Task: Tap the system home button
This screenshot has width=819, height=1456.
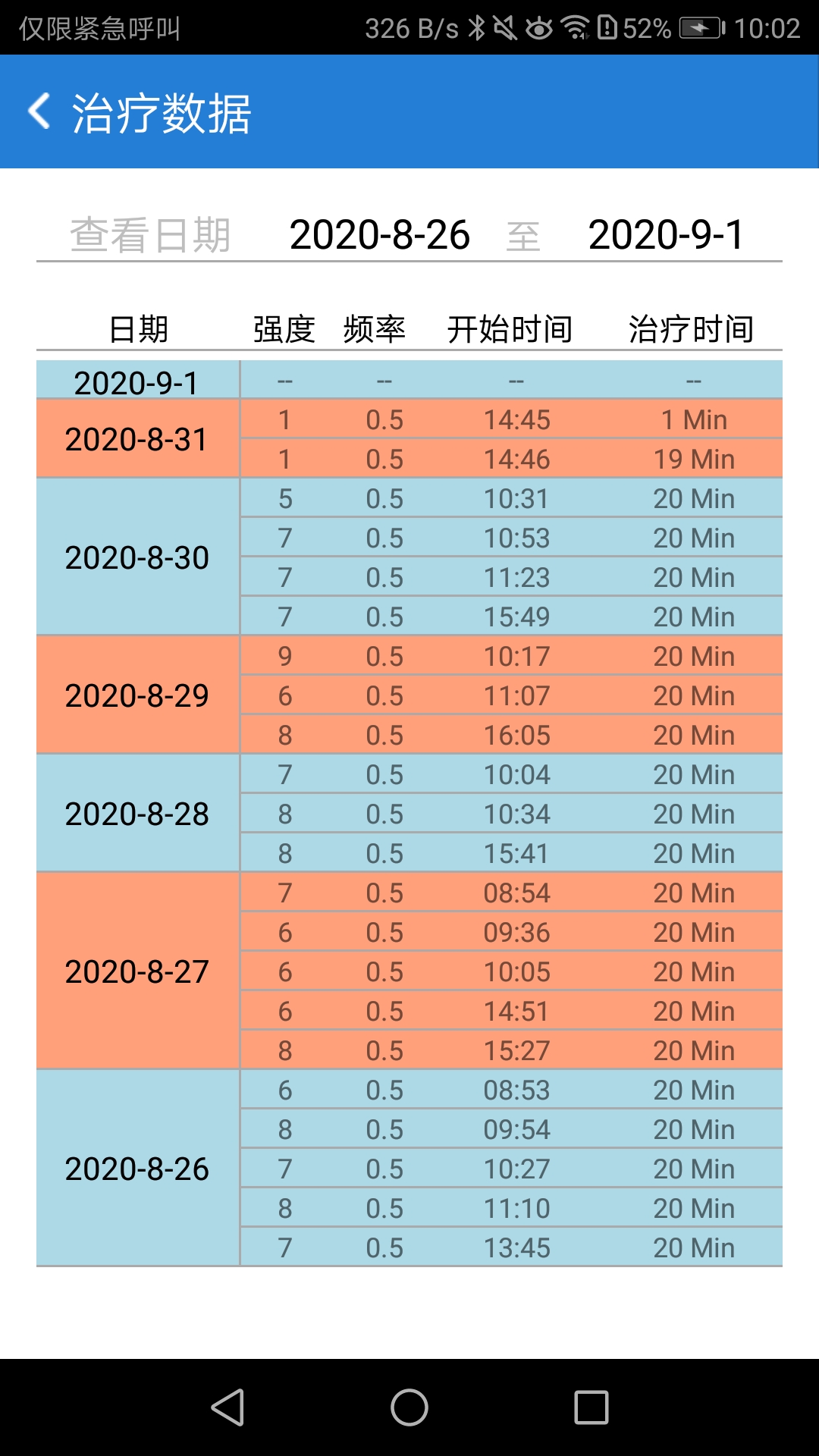Action: pos(409,1407)
